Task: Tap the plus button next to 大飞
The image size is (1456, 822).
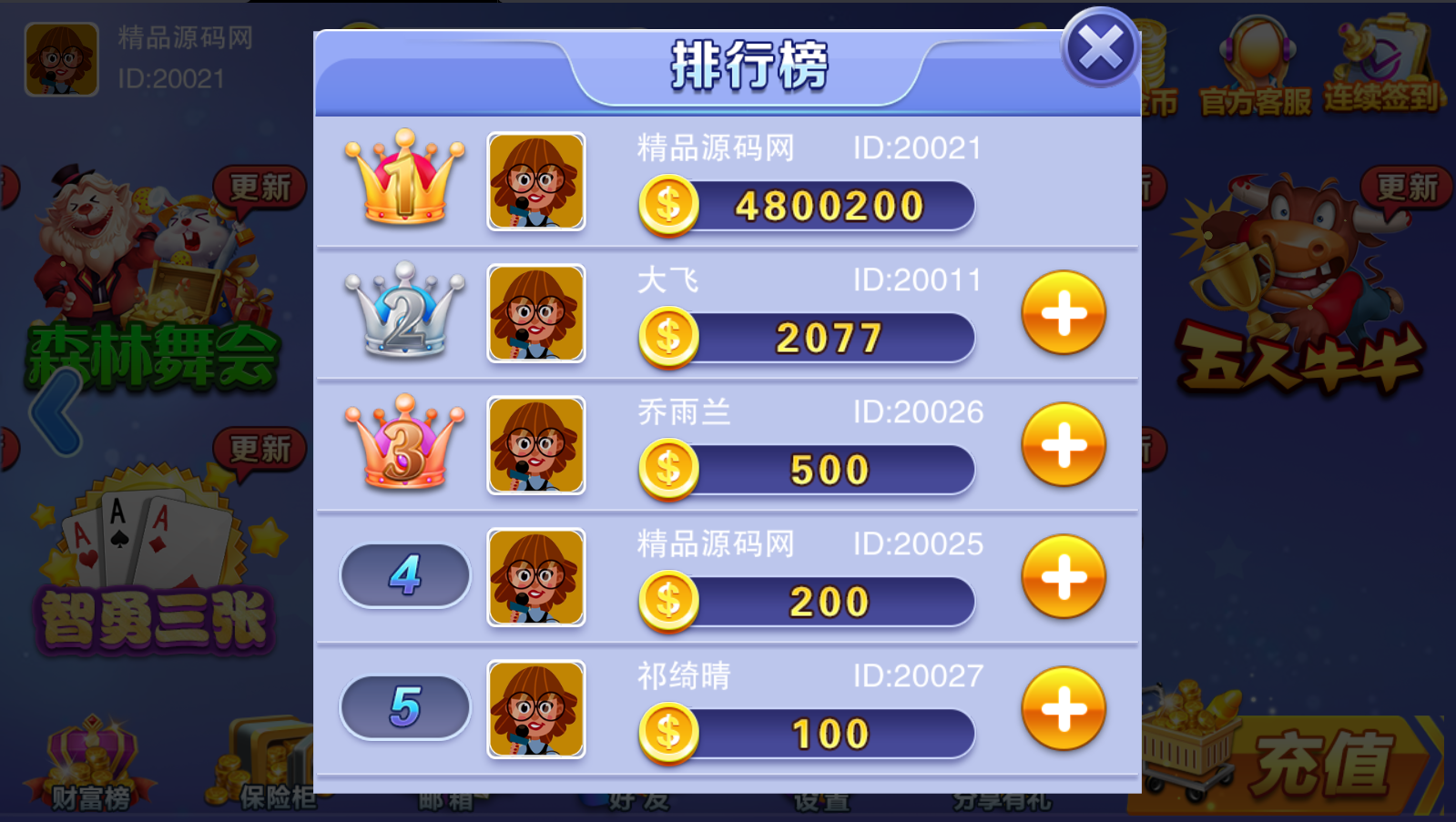Action: click(x=1063, y=313)
